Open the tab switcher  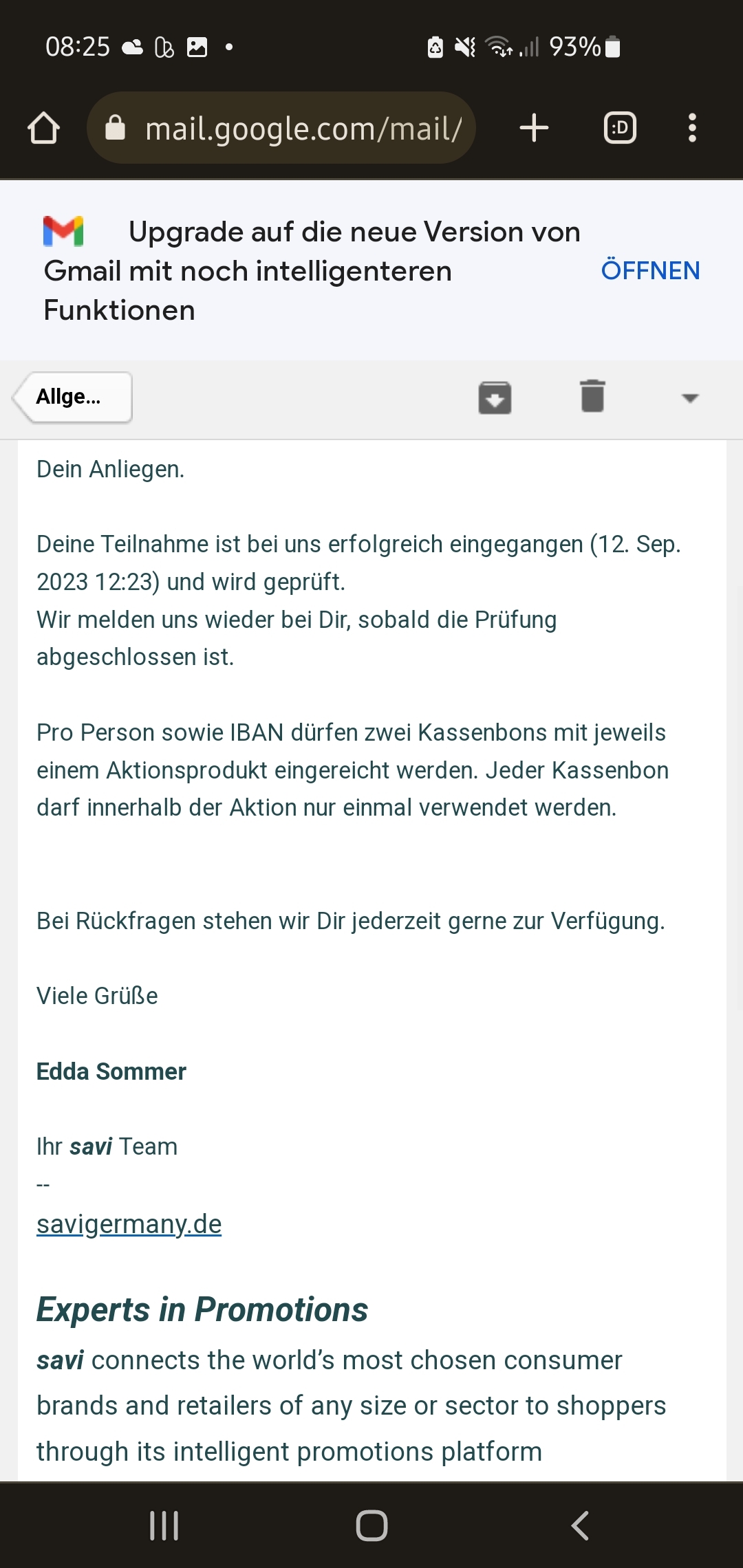point(620,128)
